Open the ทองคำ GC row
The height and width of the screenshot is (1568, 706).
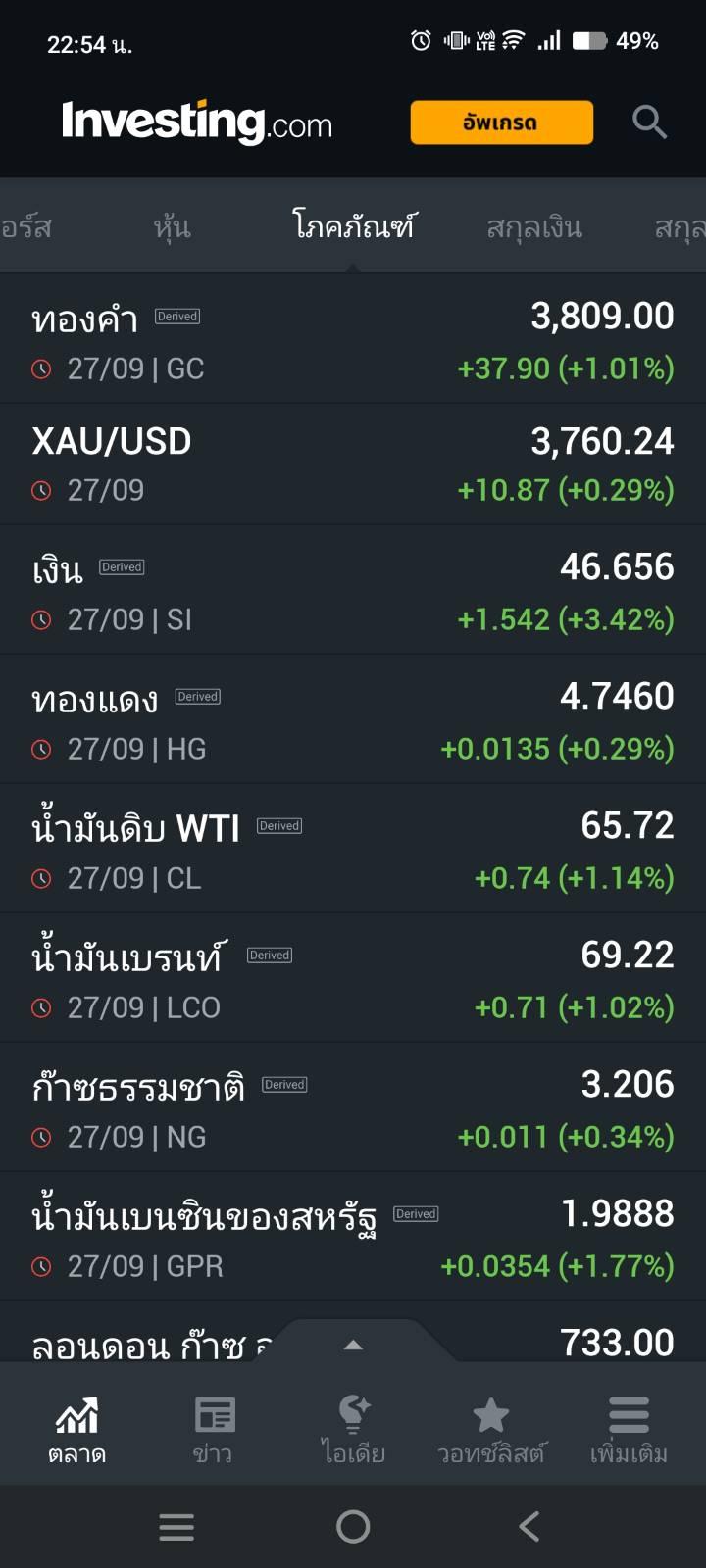(x=353, y=339)
